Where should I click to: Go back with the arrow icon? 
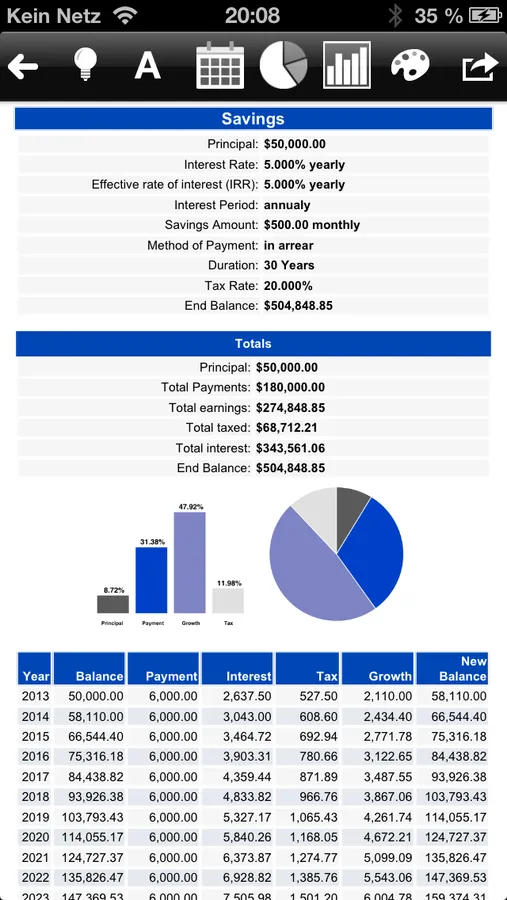pyautogui.click(x=22, y=67)
